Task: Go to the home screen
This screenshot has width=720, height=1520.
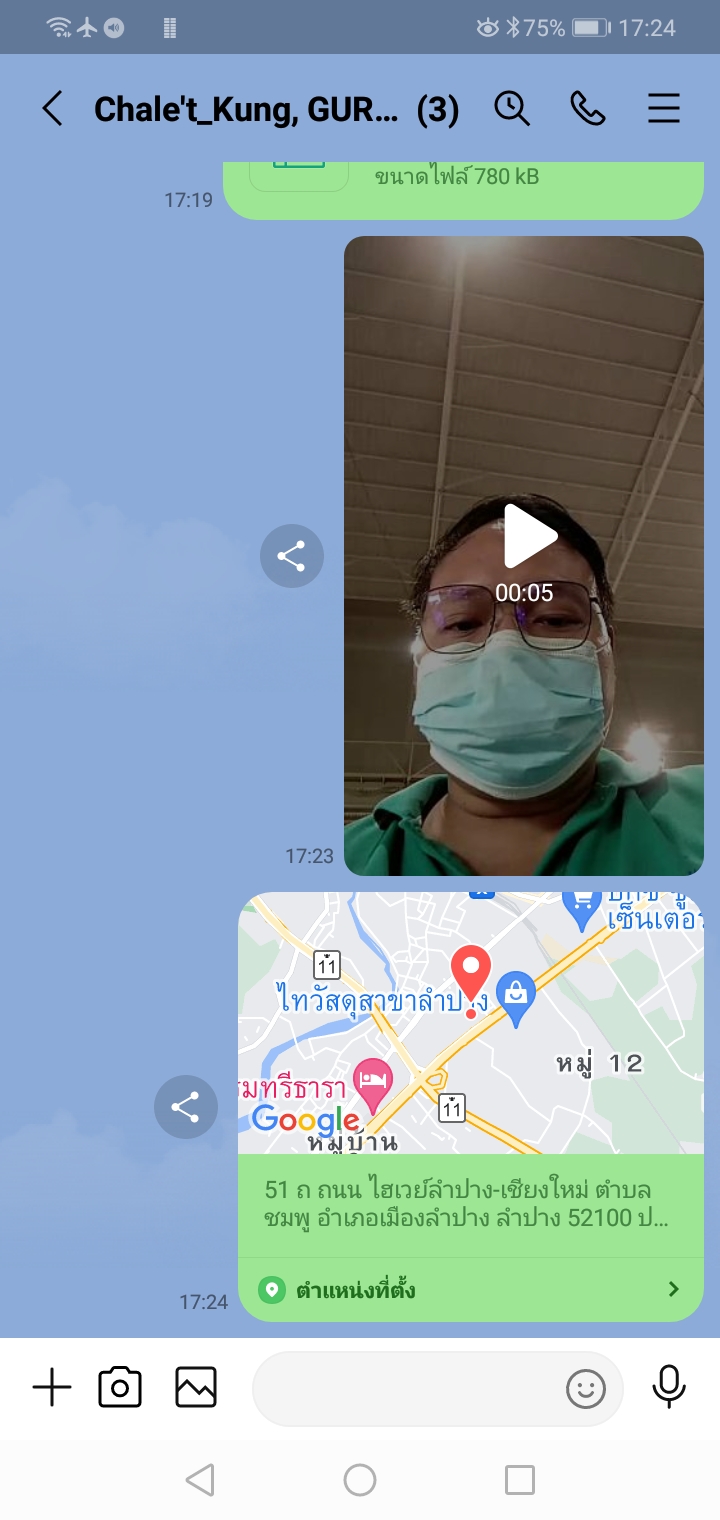Action: [x=360, y=1480]
